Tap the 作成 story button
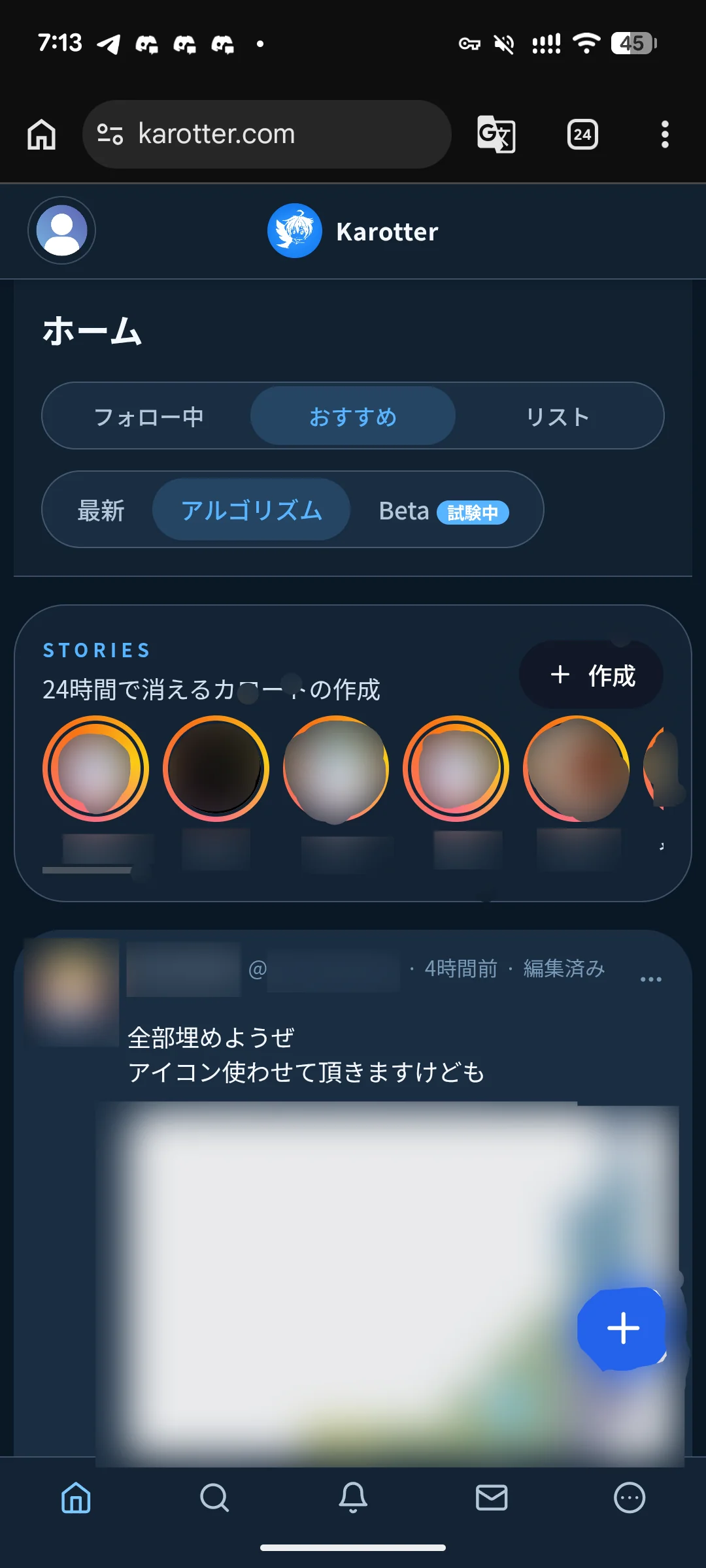Image resolution: width=706 pixels, height=1568 pixels. click(x=591, y=675)
